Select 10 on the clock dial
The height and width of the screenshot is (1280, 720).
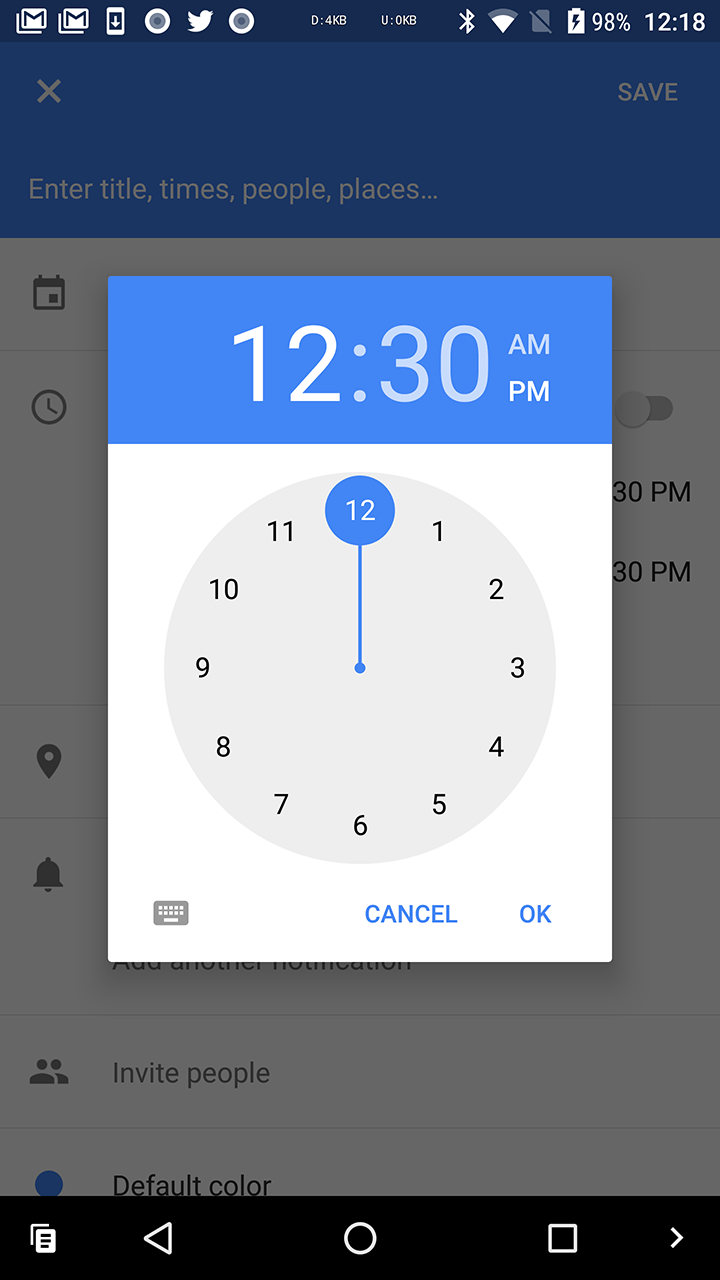click(224, 589)
